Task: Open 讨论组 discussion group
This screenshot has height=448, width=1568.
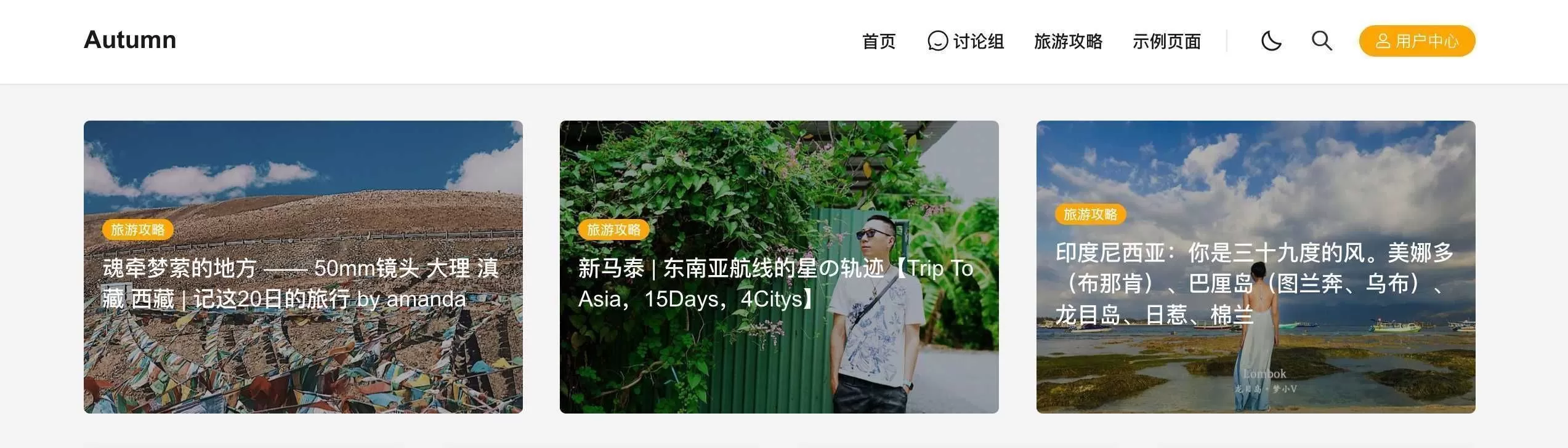Action: pyautogui.click(x=966, y=41)
